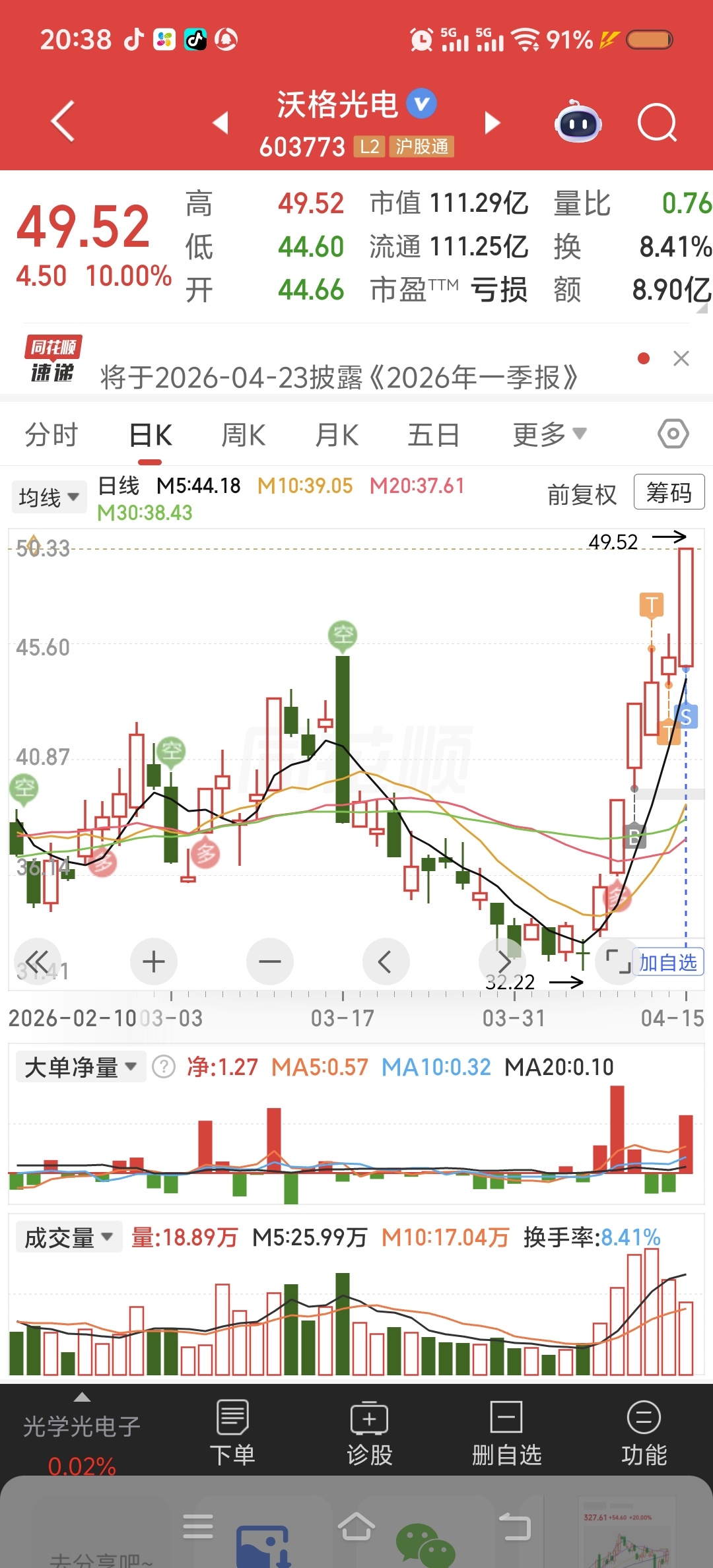Show the 筹码 distribution

point(668,492)
